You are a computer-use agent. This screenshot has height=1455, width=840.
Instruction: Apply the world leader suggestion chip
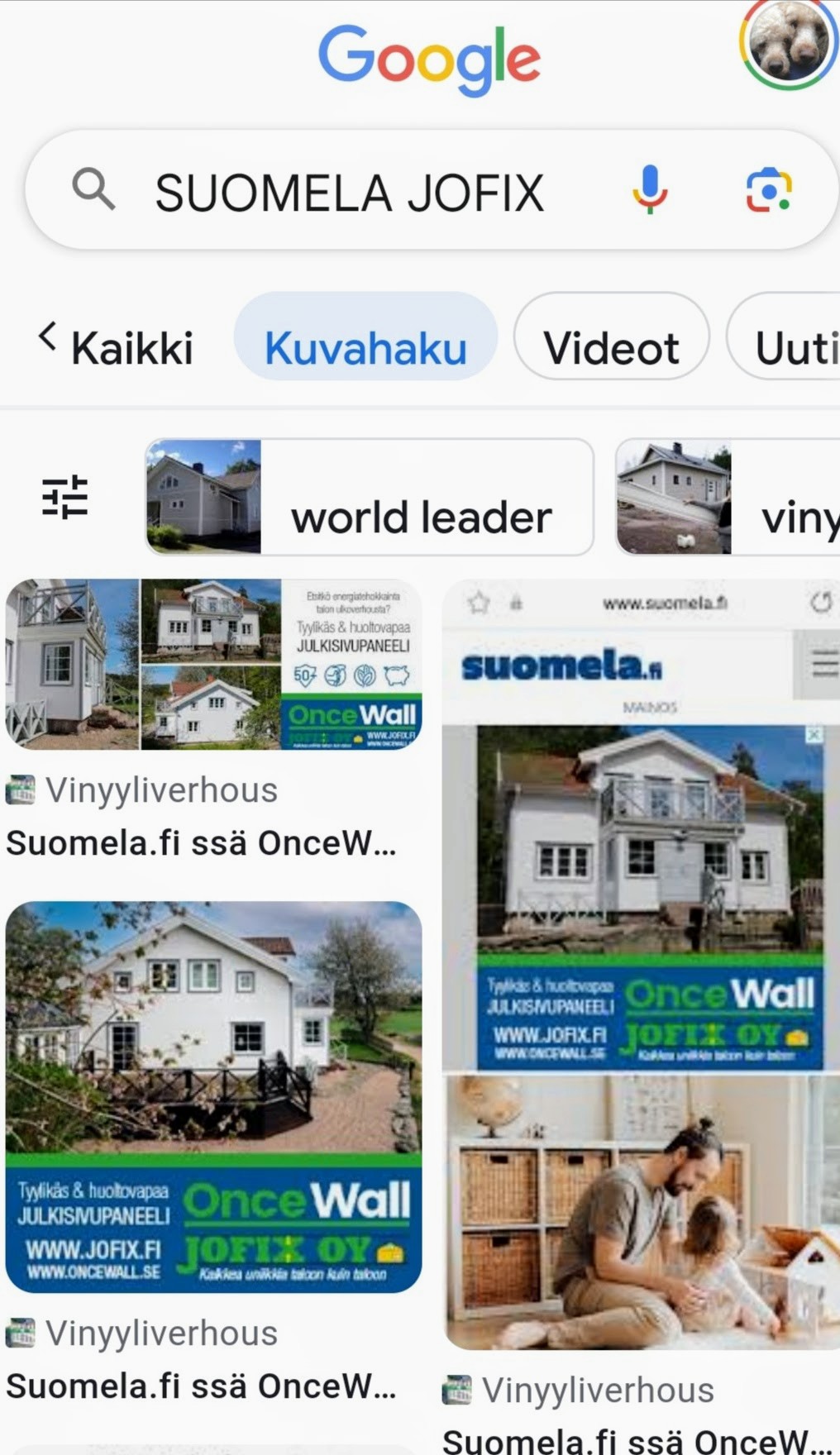click(x=370, y=497)
